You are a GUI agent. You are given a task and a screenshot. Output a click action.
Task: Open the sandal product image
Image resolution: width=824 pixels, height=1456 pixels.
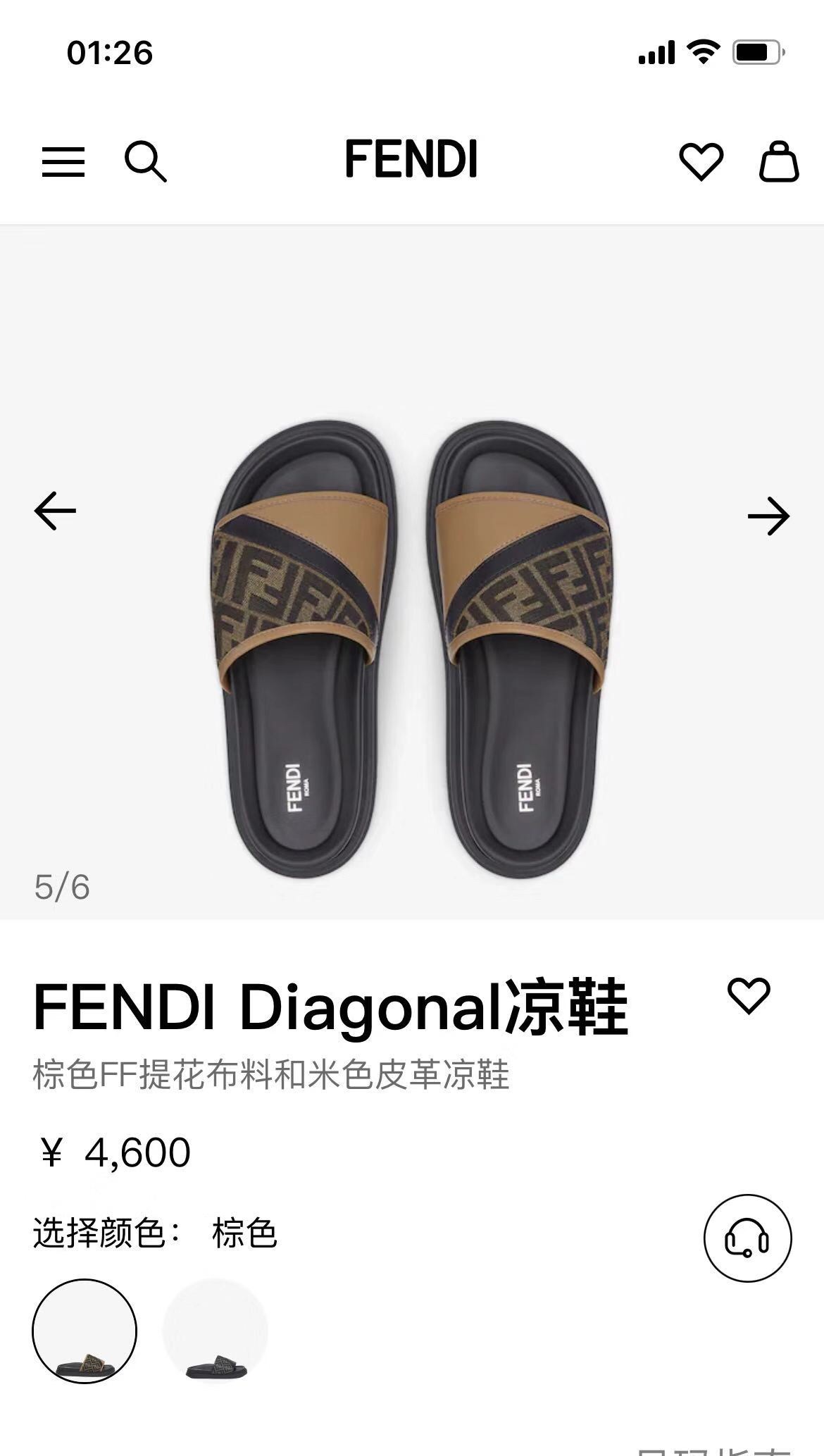[x=412, y=648]
